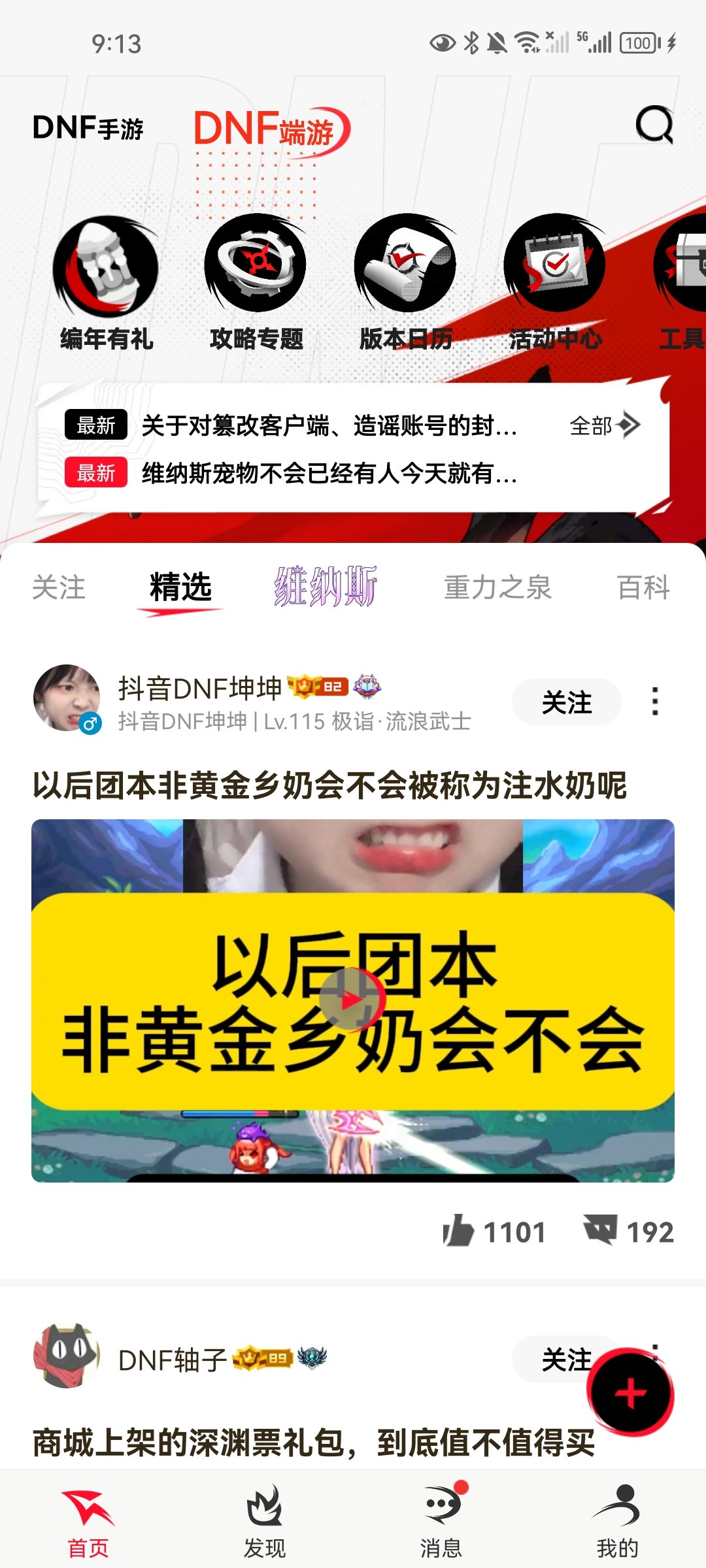Switch to the 关注 feed tab
Image resolution: width=706 pixels, height=1568 pixels.
(59, 587)
